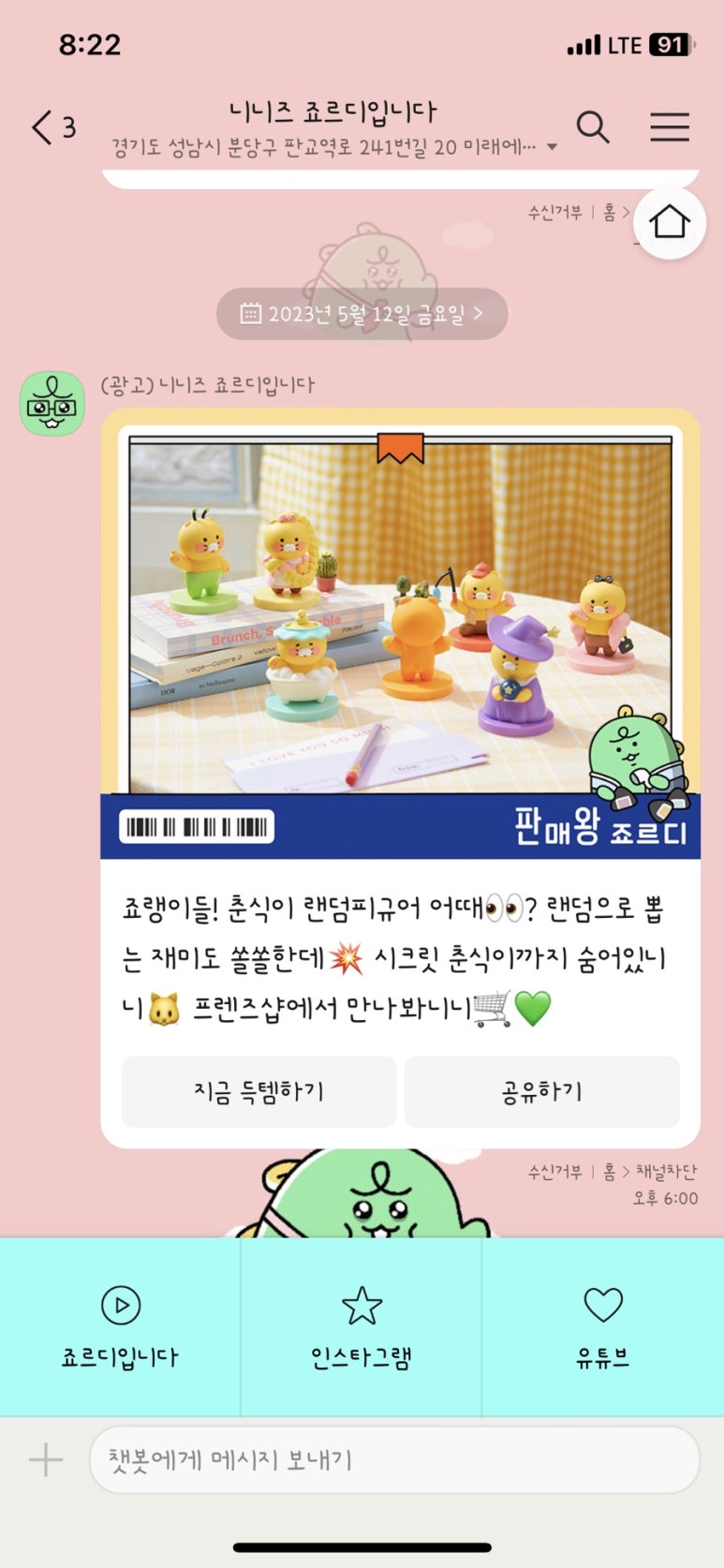The height and width of the screenshot is (1568, 724).
Task: Focus the 챗봇에게 메시지 보내기 field
Action: (394, 1459)
